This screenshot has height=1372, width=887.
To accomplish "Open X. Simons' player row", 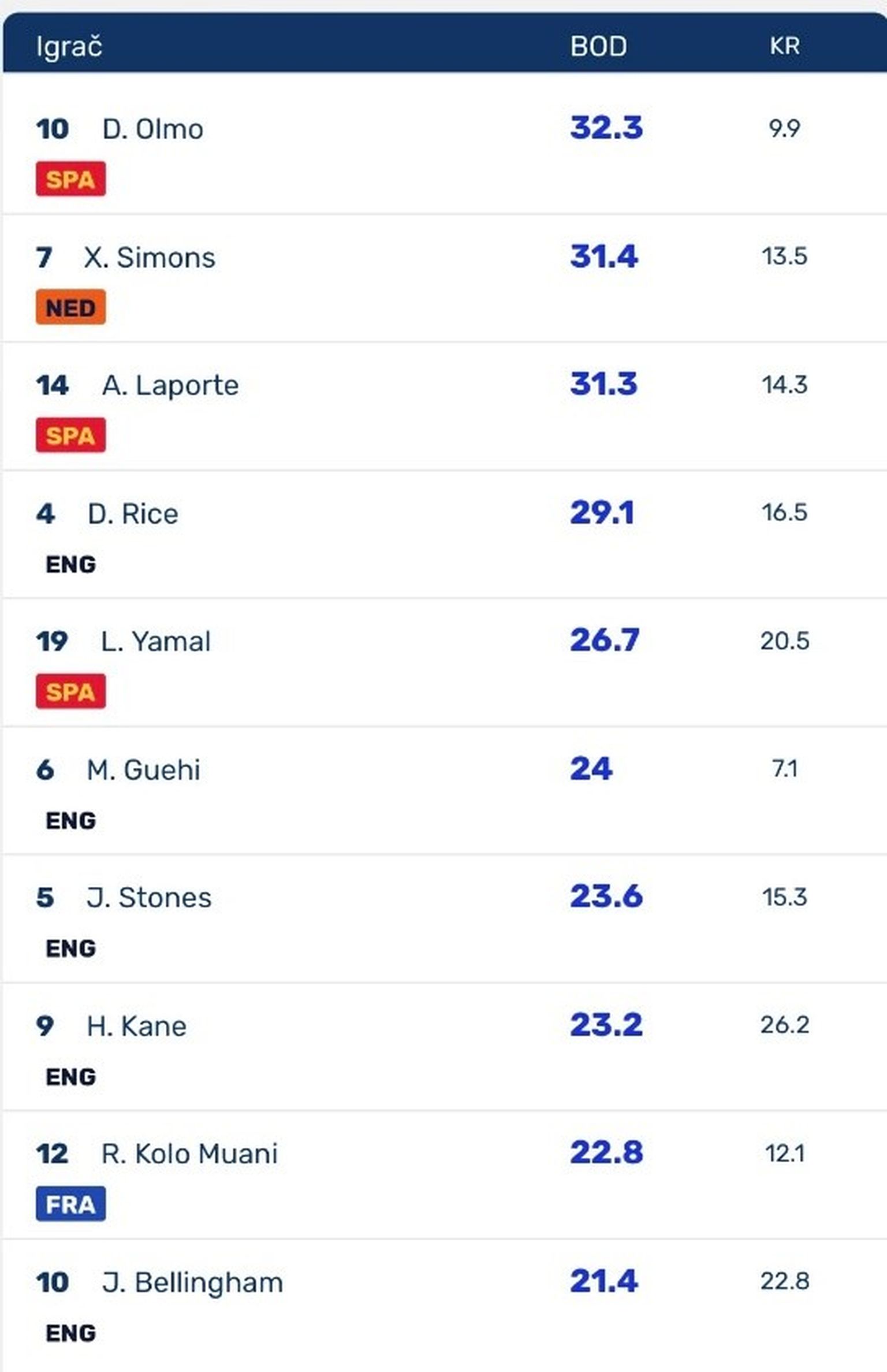I will point(149,257).
